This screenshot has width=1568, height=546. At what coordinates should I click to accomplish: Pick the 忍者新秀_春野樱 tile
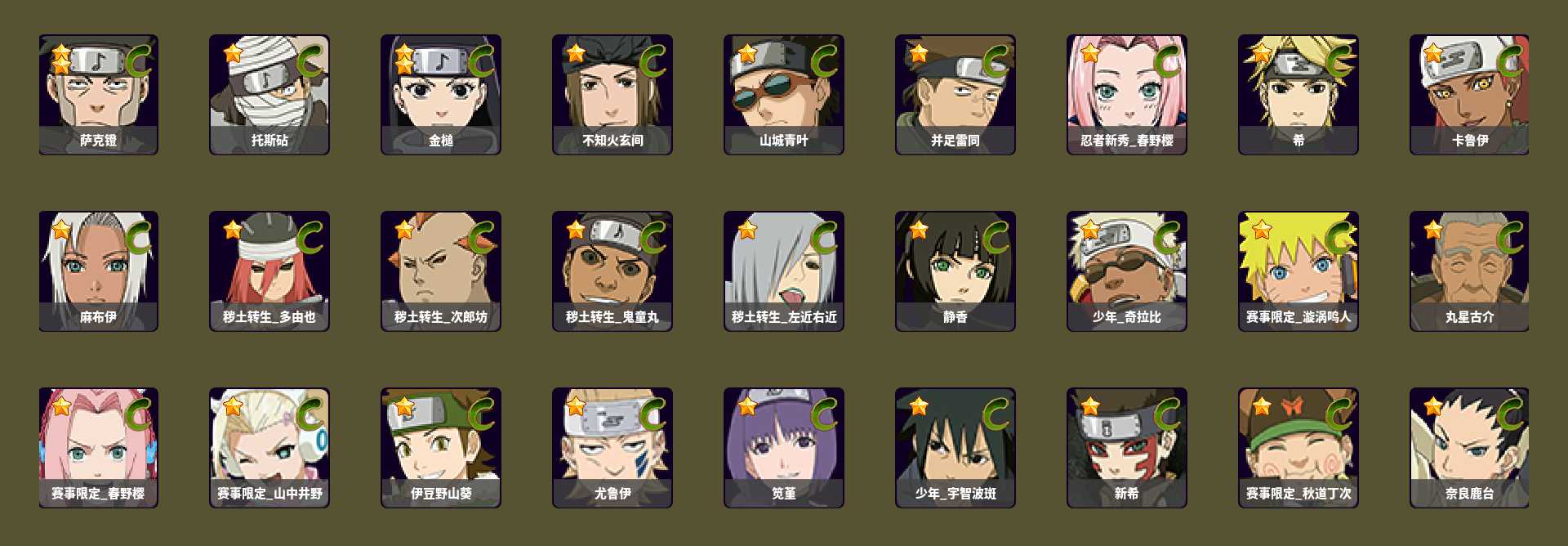tap(1127, 94)
